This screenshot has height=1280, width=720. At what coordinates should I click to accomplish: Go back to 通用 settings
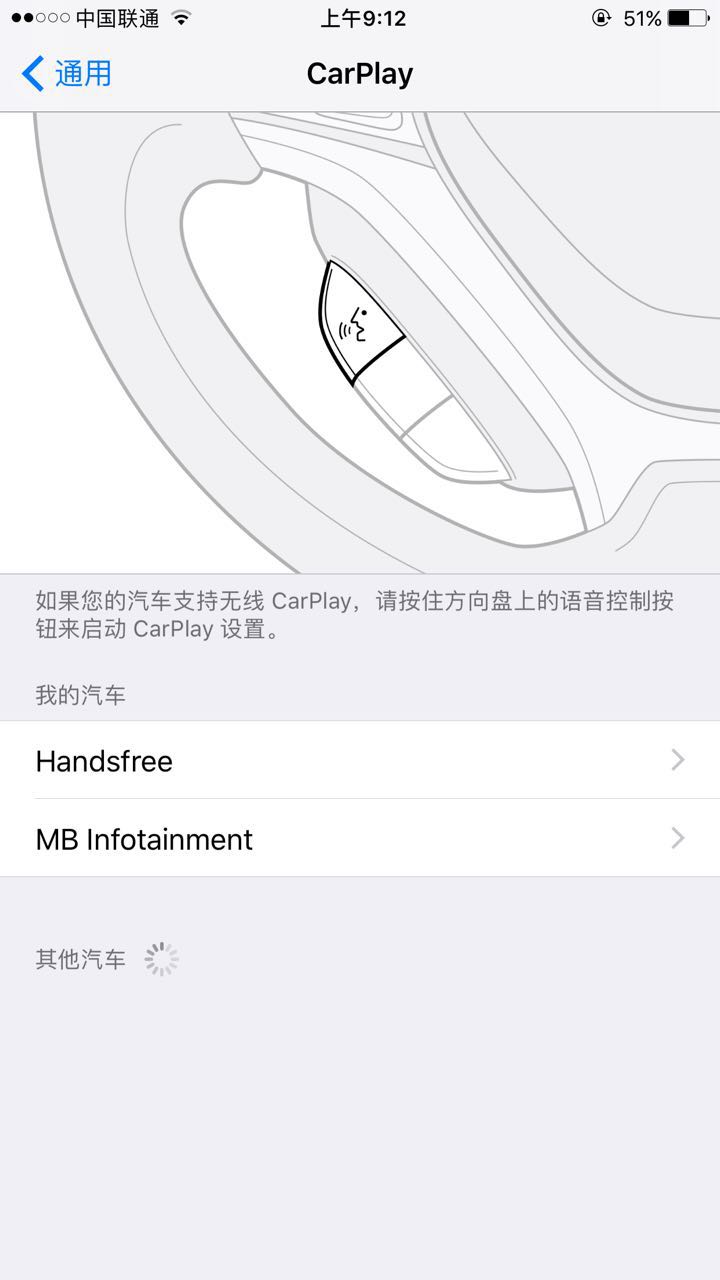coord(67,74)
